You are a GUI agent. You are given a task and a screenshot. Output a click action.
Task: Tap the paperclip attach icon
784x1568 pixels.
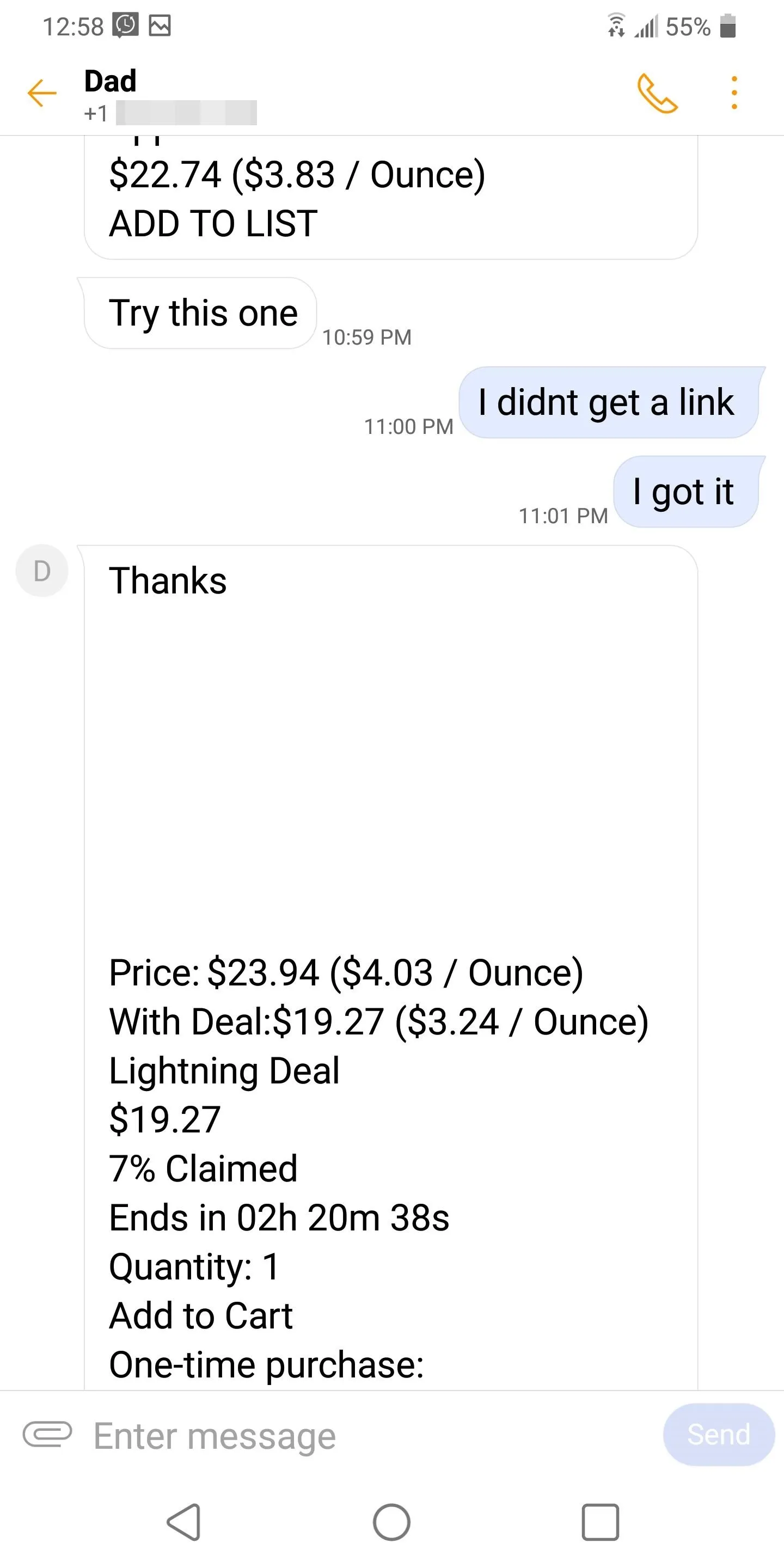point(47,1434)
